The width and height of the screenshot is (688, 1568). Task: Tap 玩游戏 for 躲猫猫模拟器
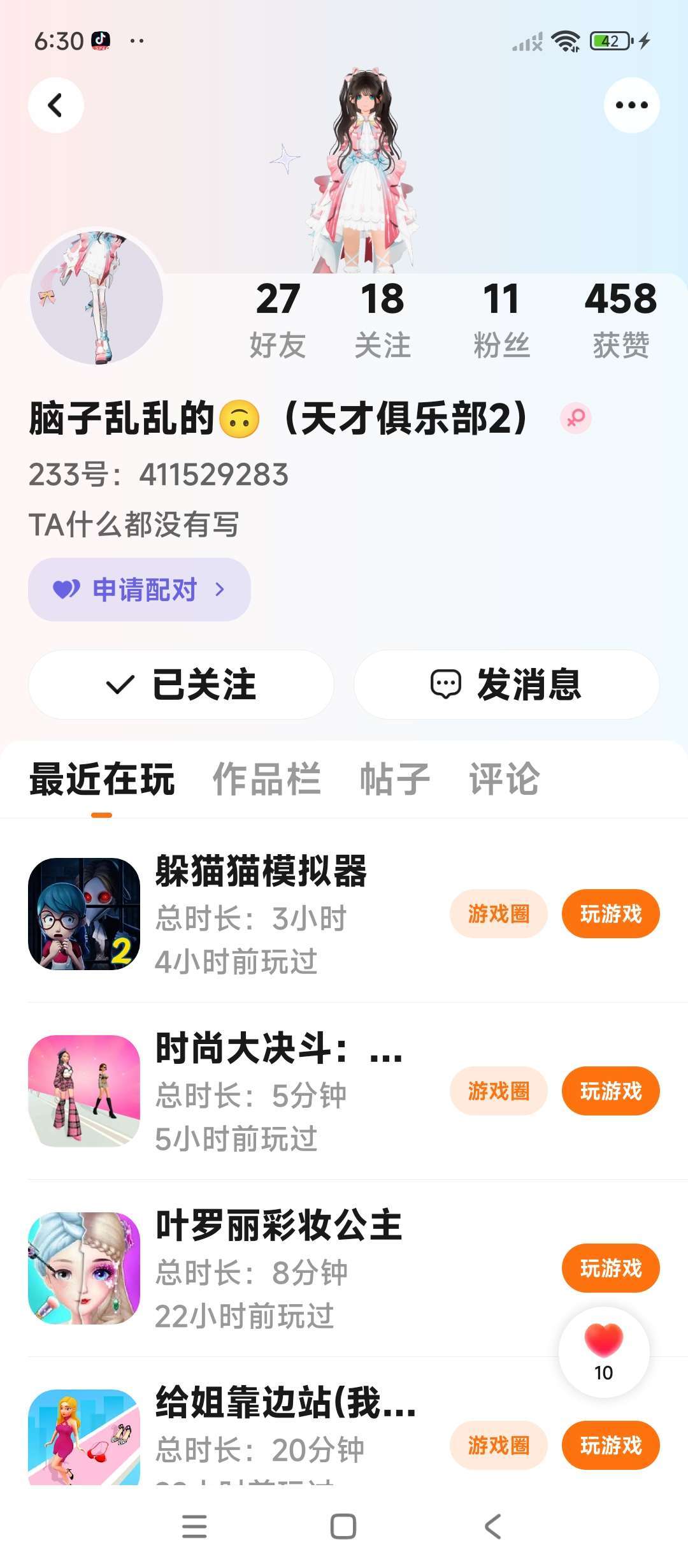(610, 914)
